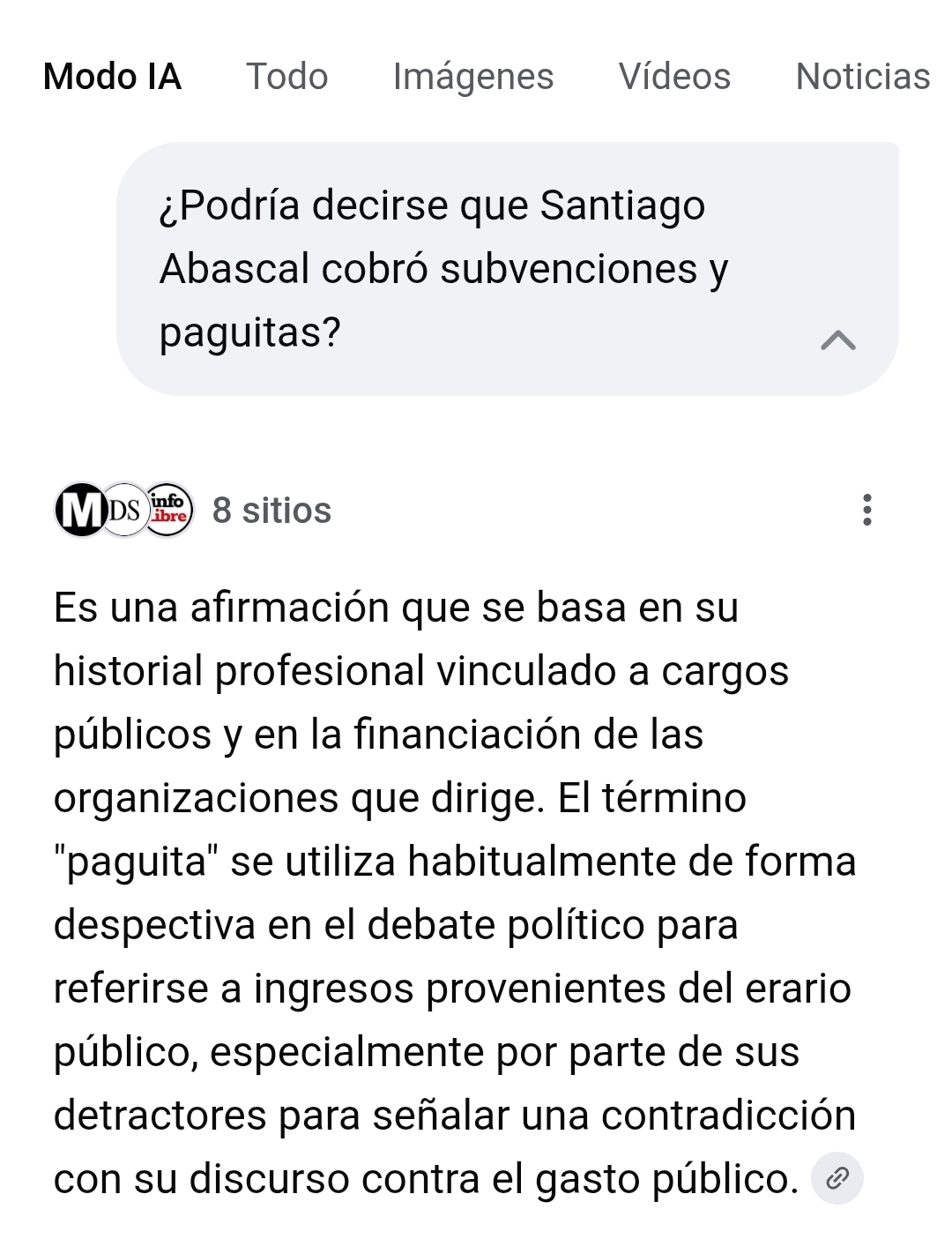Open the Vídeos tab
The width and height of the screenshot is (952, 1254).
[x=674, y=77]
